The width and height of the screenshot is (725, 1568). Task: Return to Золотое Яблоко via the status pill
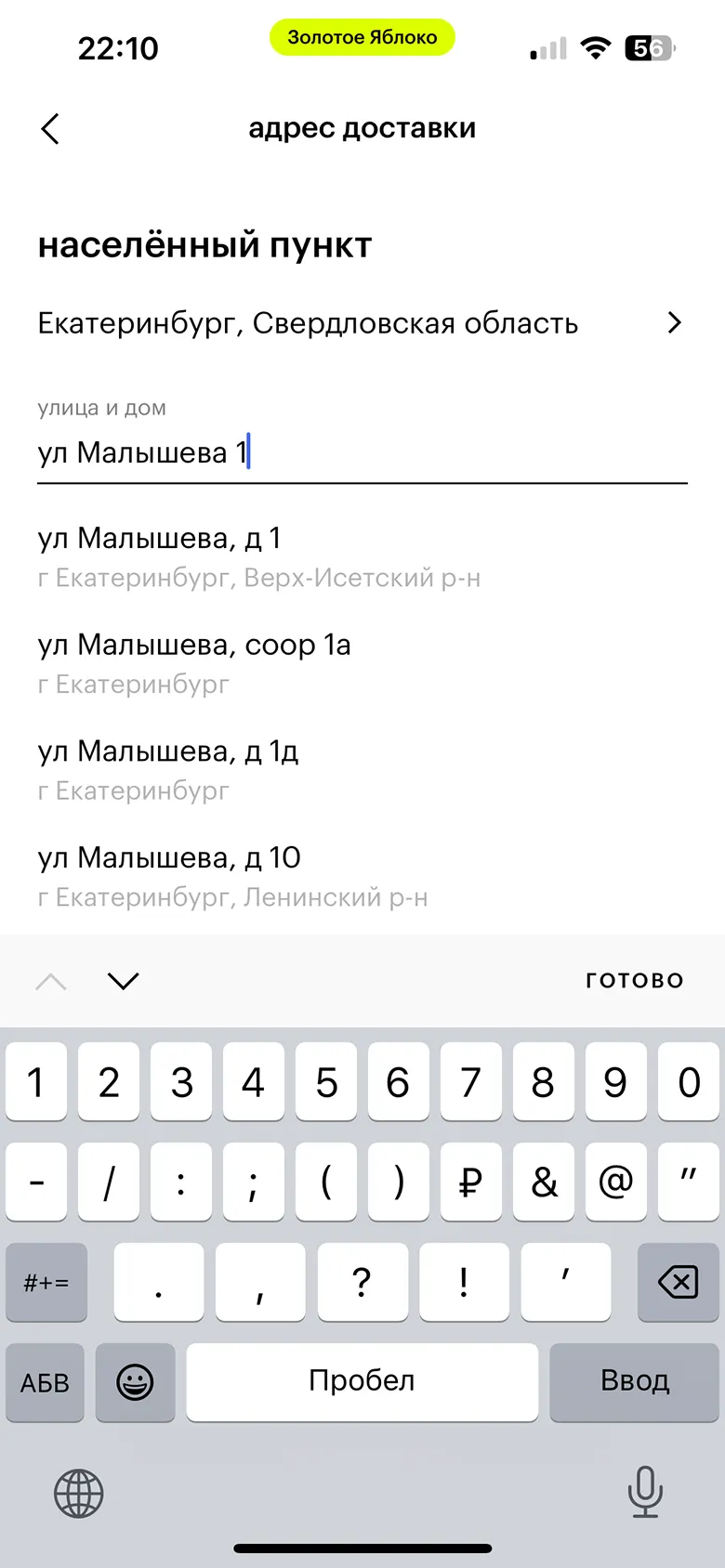pos(362,37)
